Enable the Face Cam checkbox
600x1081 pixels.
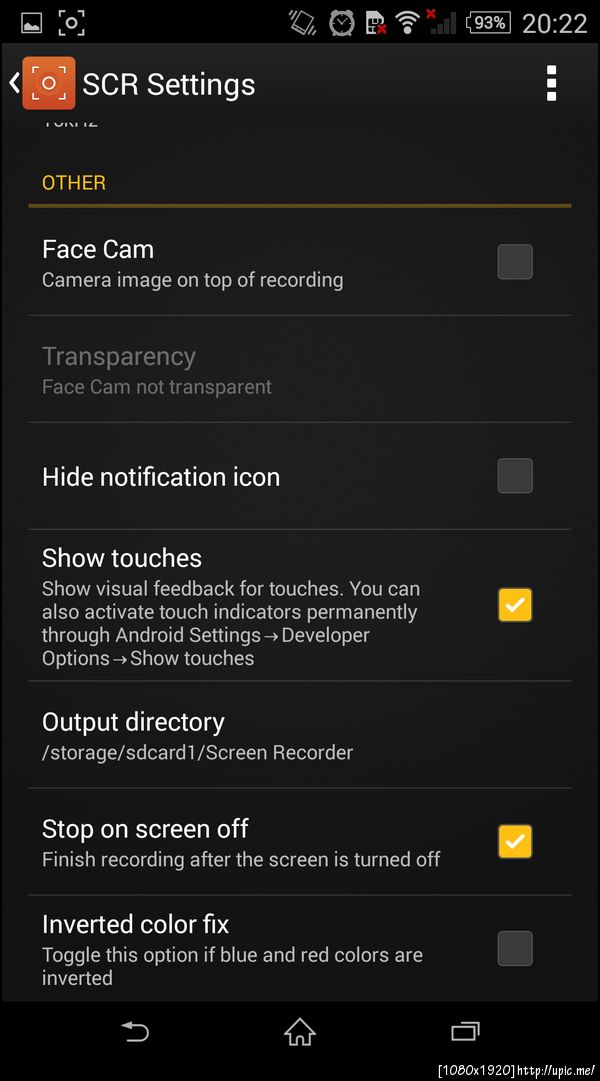[515, 262]
